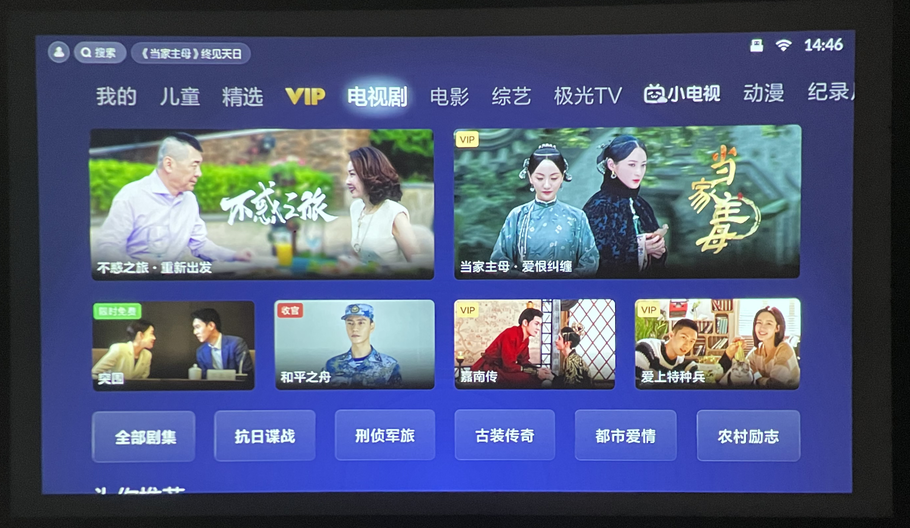The height and width of the screenshot is (528, 910).
Task: Switch to the 电影 tab
Action: [x=449, y=96]
